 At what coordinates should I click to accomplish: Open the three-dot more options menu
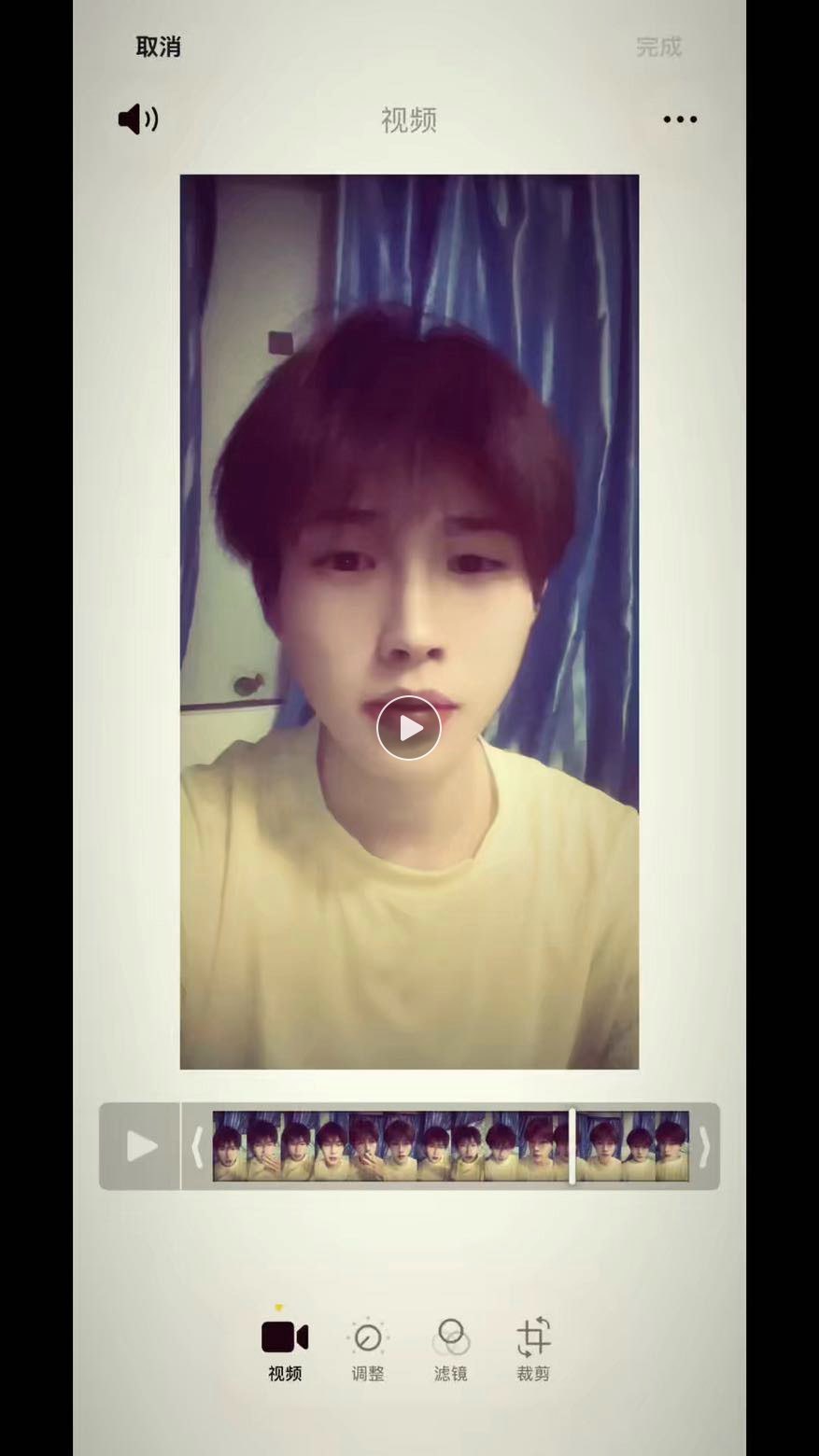[x=680, y=119]
